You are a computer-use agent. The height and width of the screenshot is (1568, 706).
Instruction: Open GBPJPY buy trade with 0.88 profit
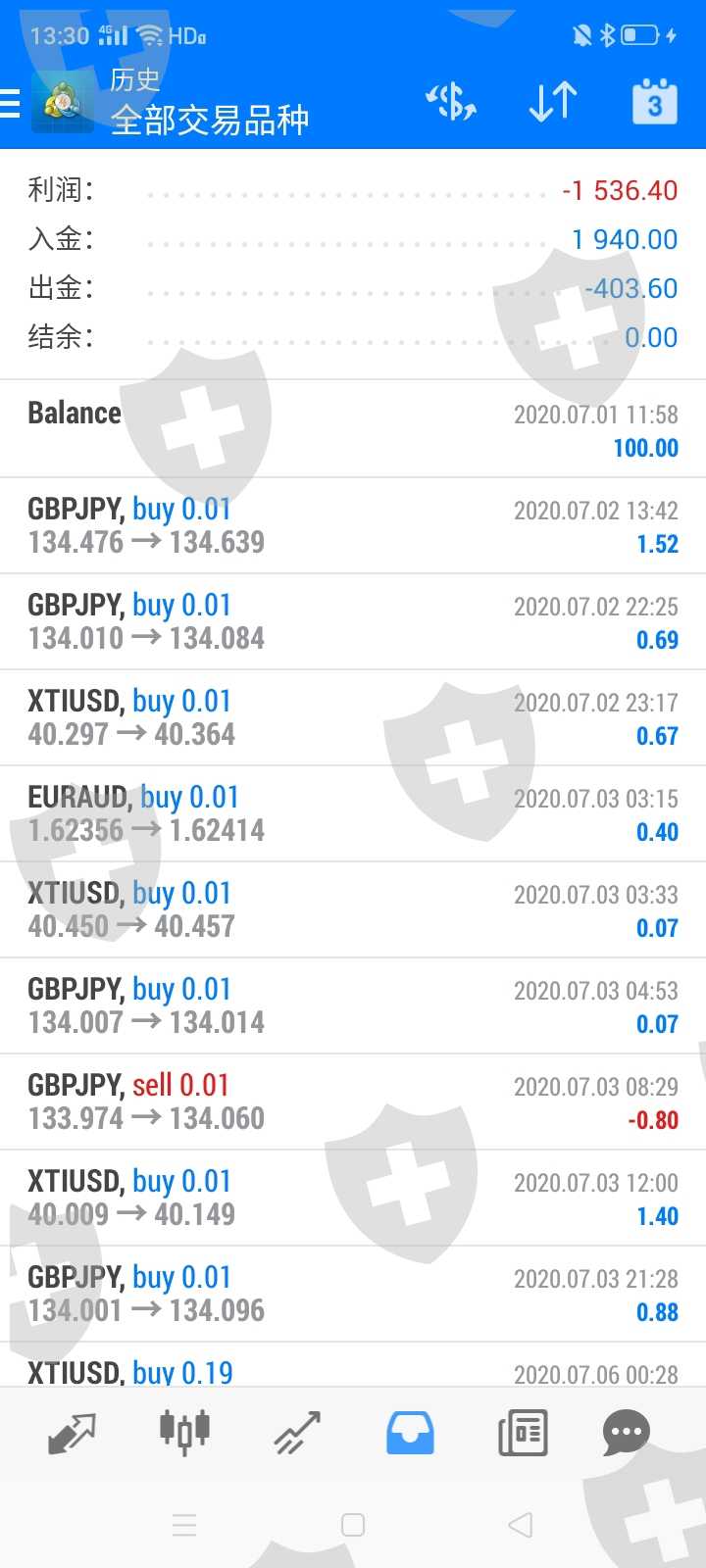point(353,1294)
